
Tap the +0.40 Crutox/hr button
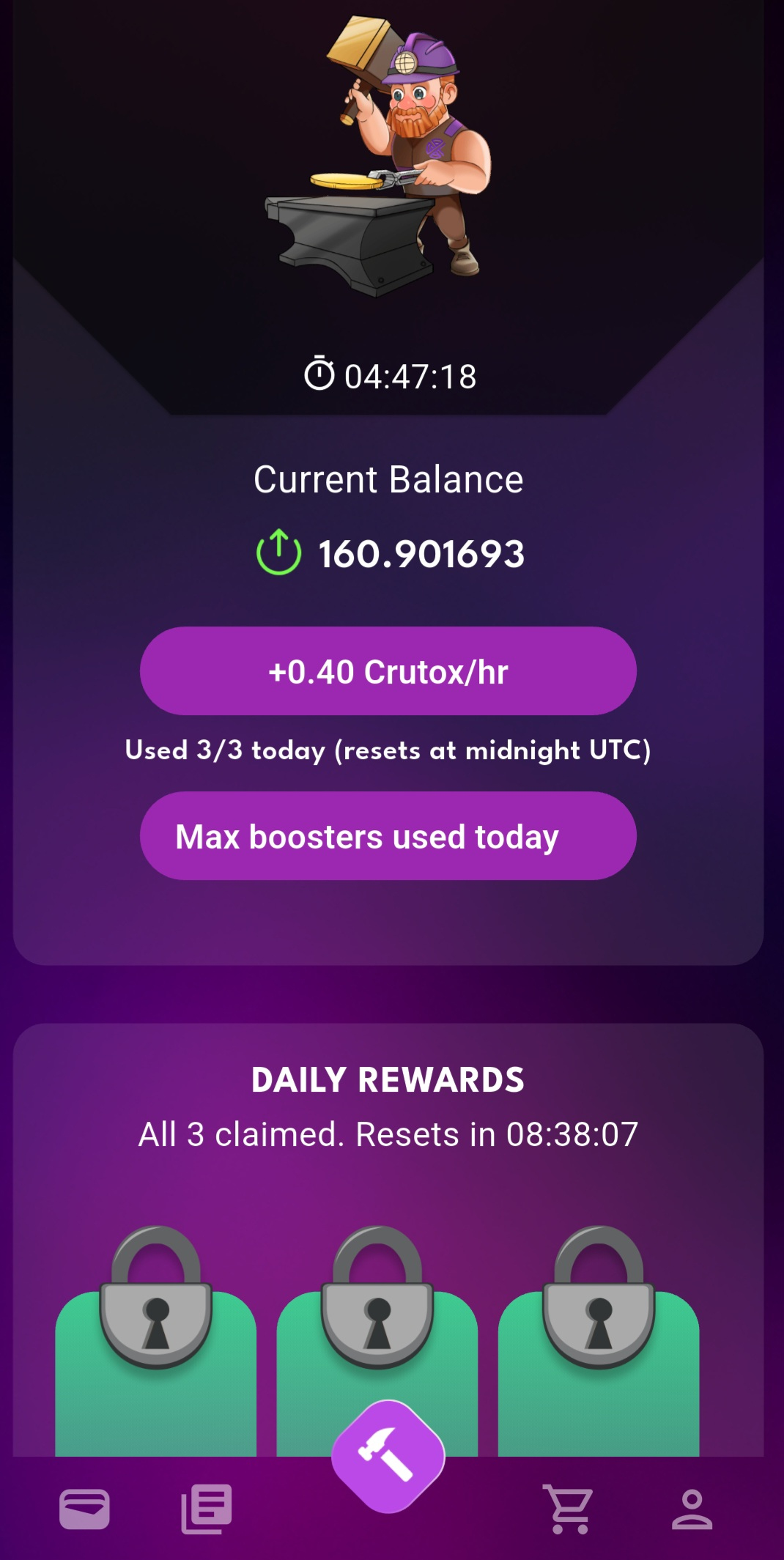(388, 671)
